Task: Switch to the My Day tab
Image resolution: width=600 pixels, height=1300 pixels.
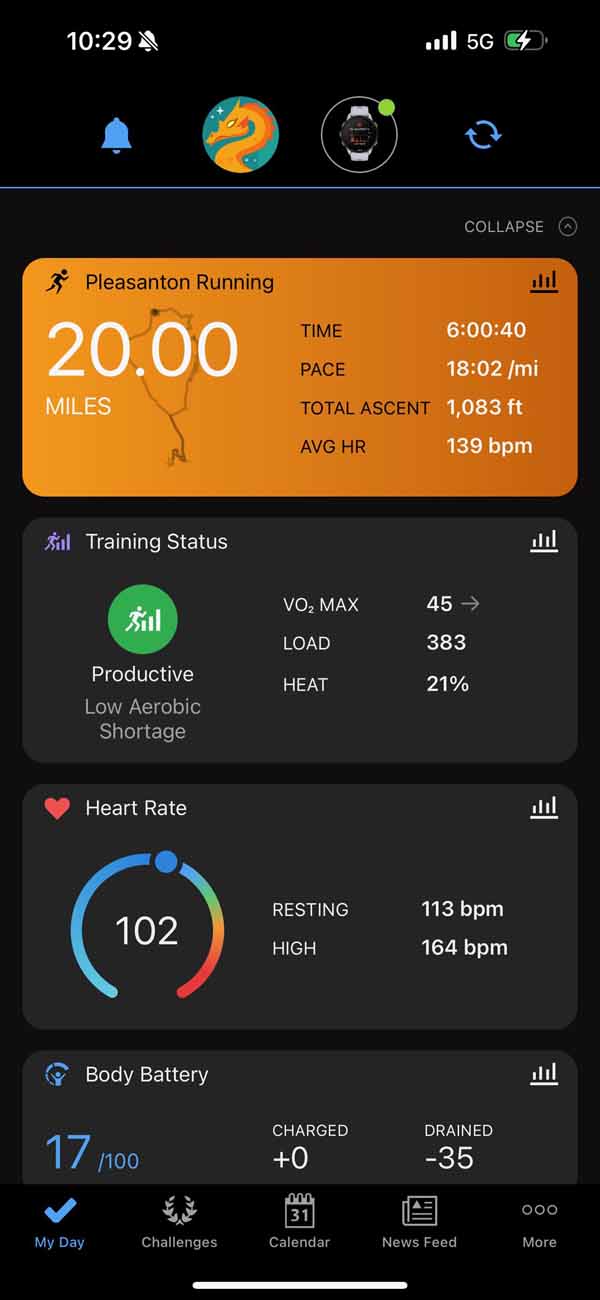Action: [x=60, y=1222]
